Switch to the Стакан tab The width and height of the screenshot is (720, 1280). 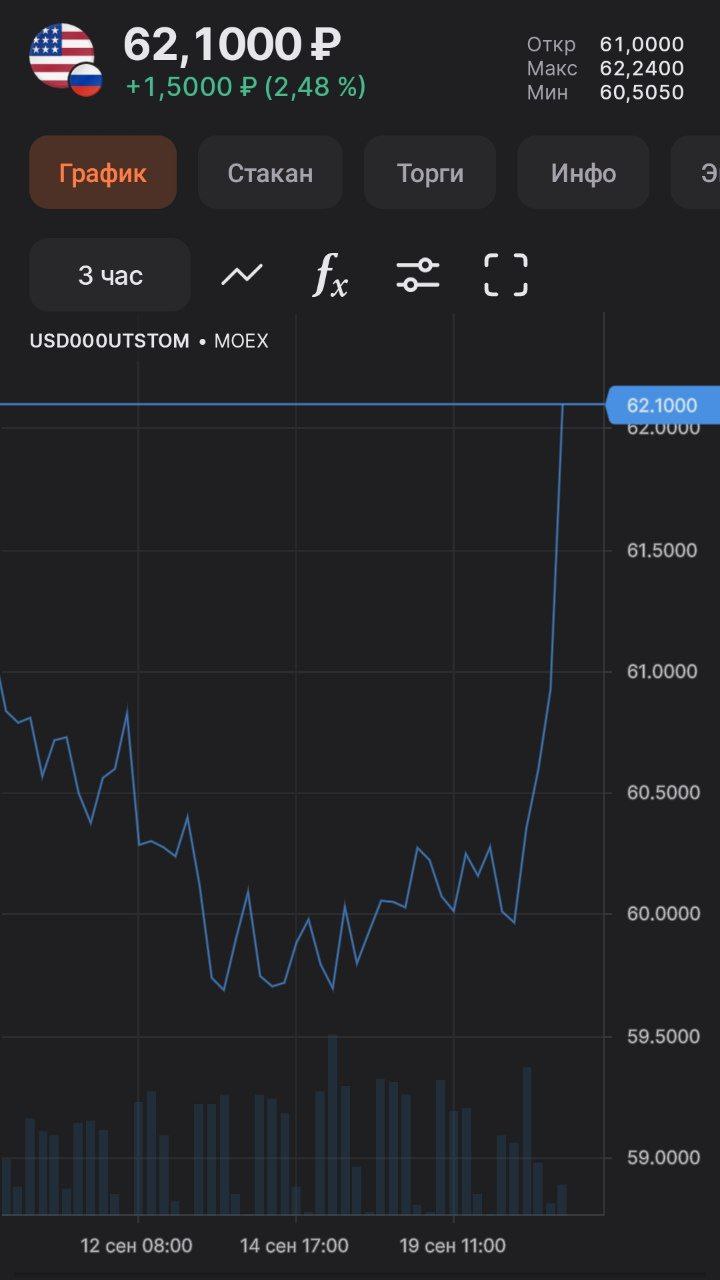click(270, 173)
